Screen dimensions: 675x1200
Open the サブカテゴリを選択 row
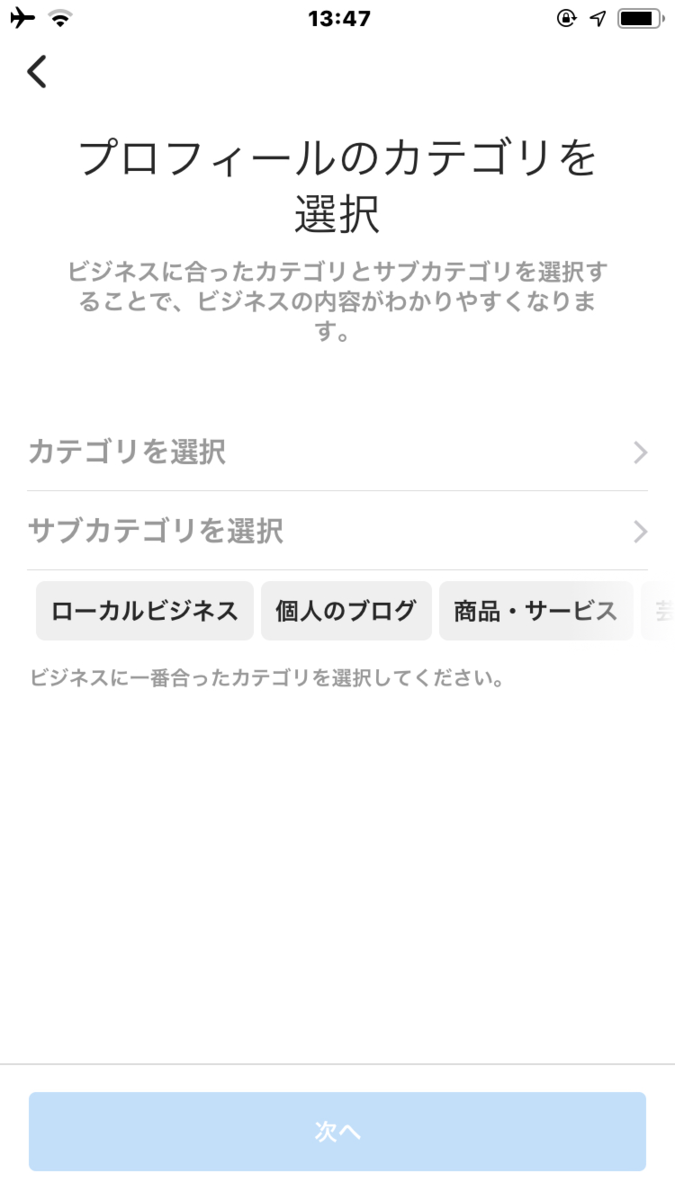337,531
